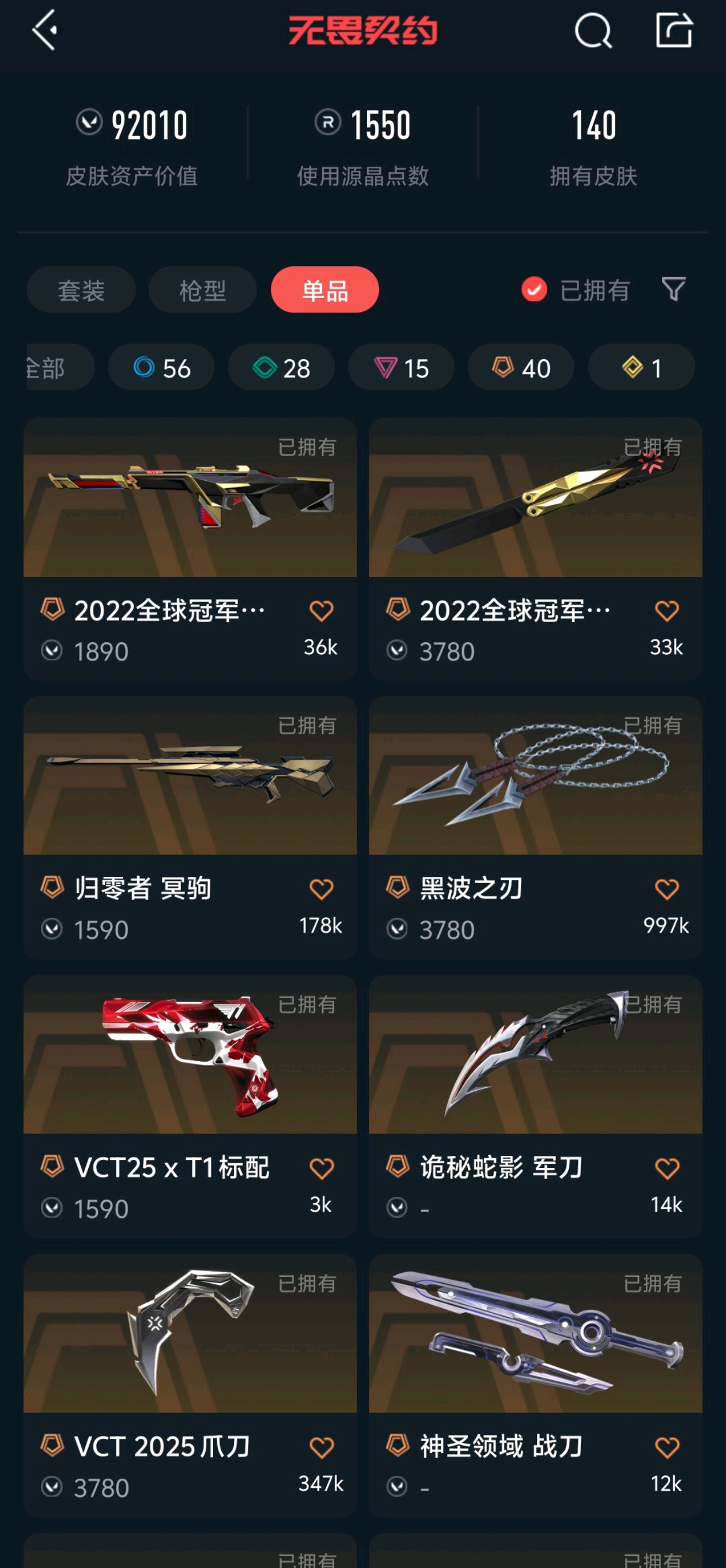Switch to the 套装 tab
Image resolution: width=726 pixels, height=1568 pixels.
click(x=81, y=290)
